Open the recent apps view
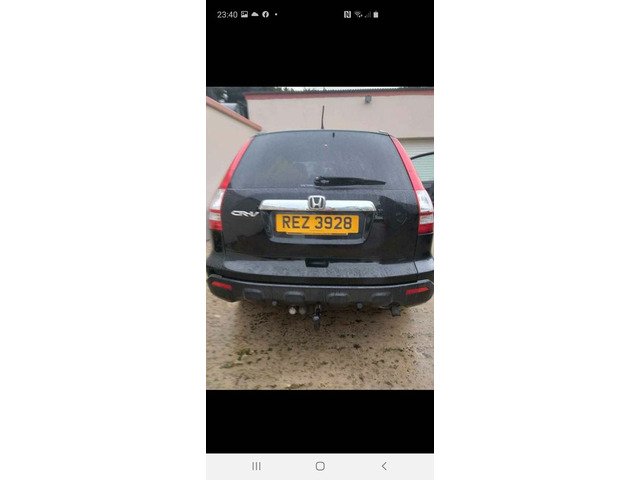 coord(256,466)
